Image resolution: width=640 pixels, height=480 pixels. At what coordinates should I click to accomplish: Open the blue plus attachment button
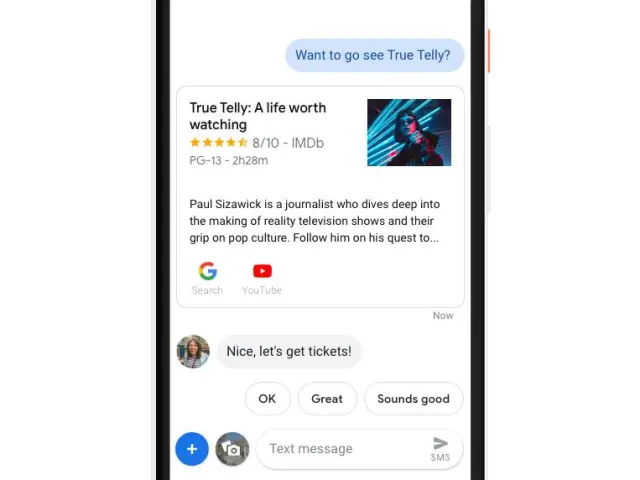coord(192,449)
